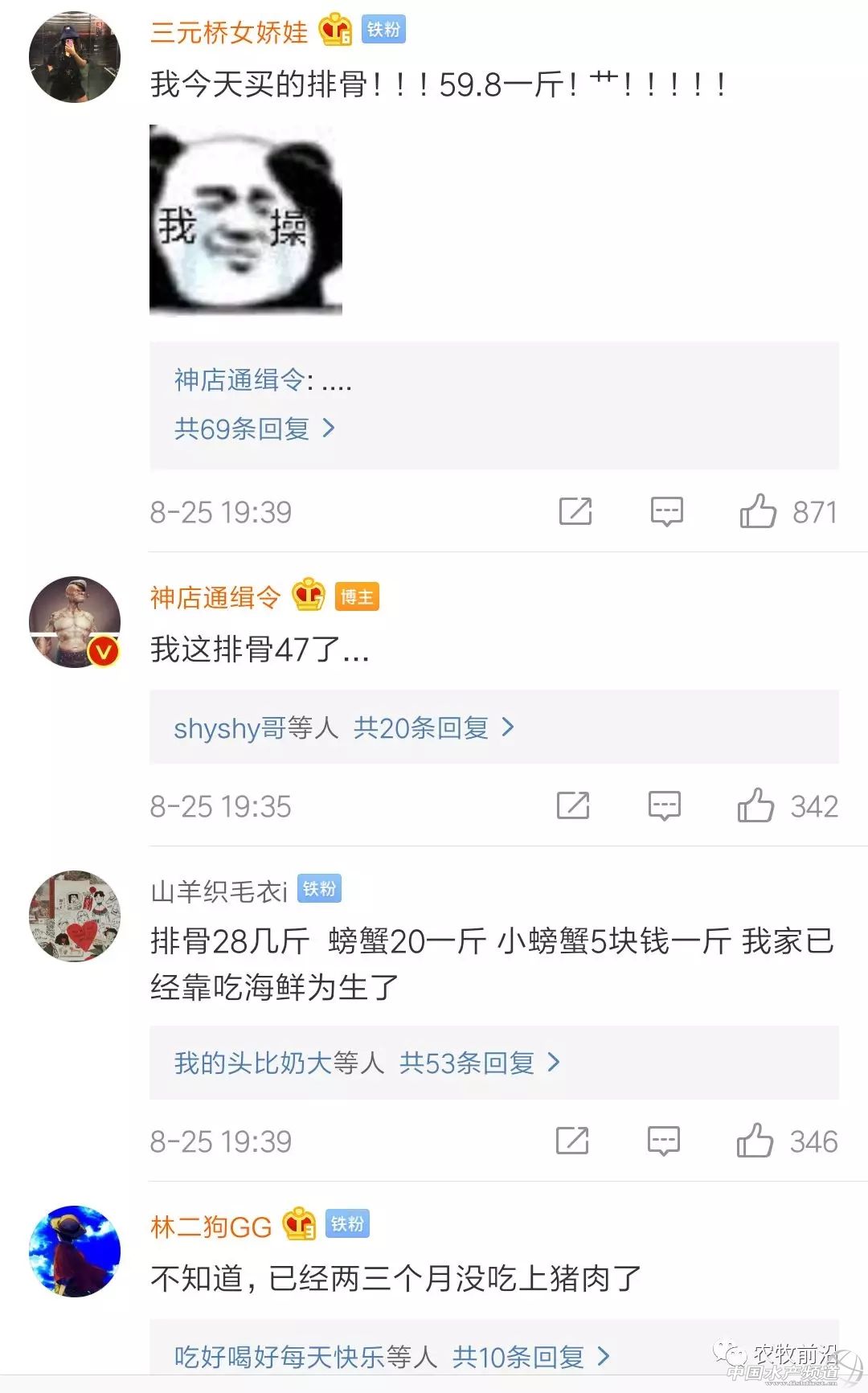The image size is (868, 1393).
Task: Expand the 共53条回复 replies
Action: (x=479, y=1063)
